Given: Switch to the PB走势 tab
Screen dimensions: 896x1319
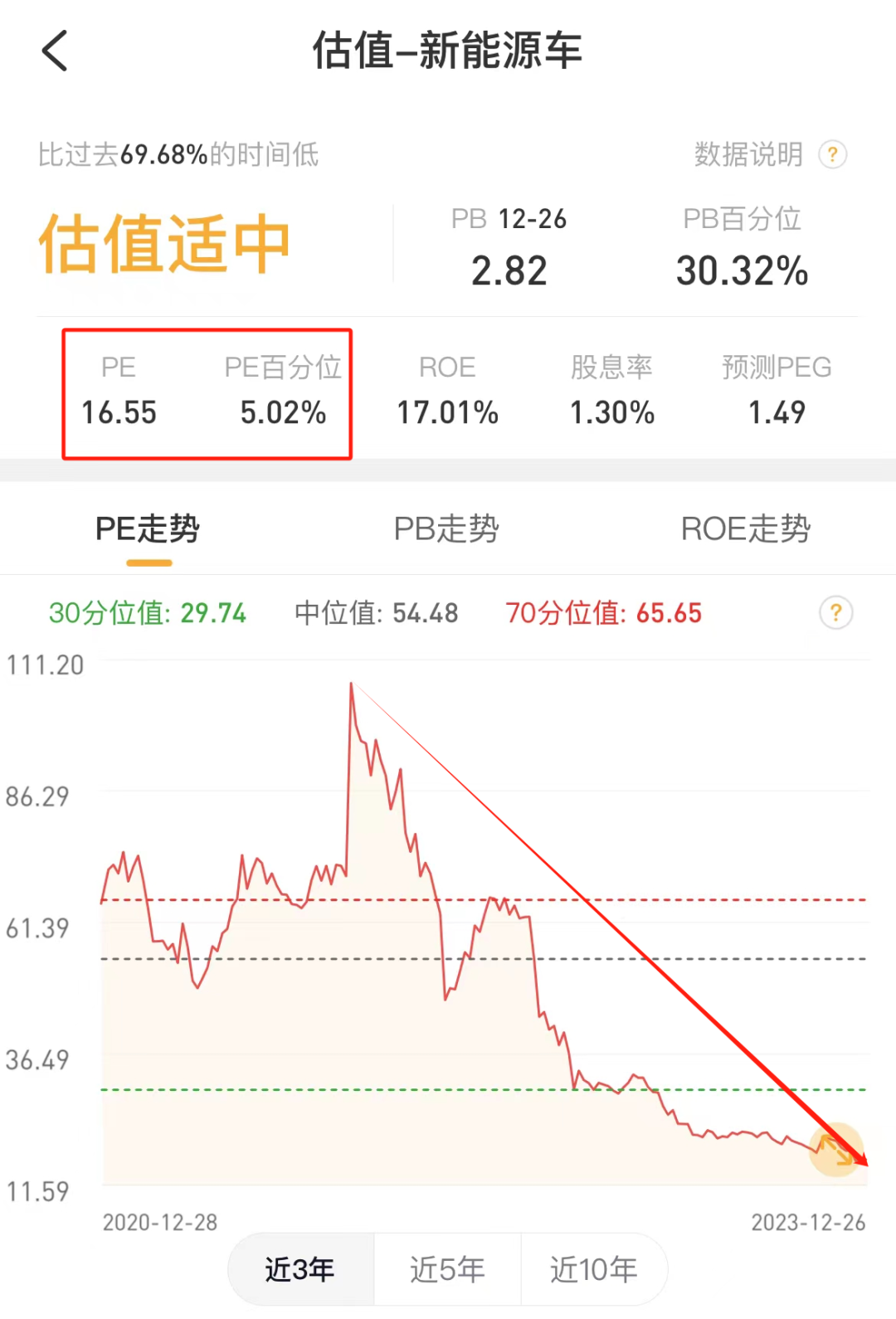Looking at the screenshot, I should point(446,529).
